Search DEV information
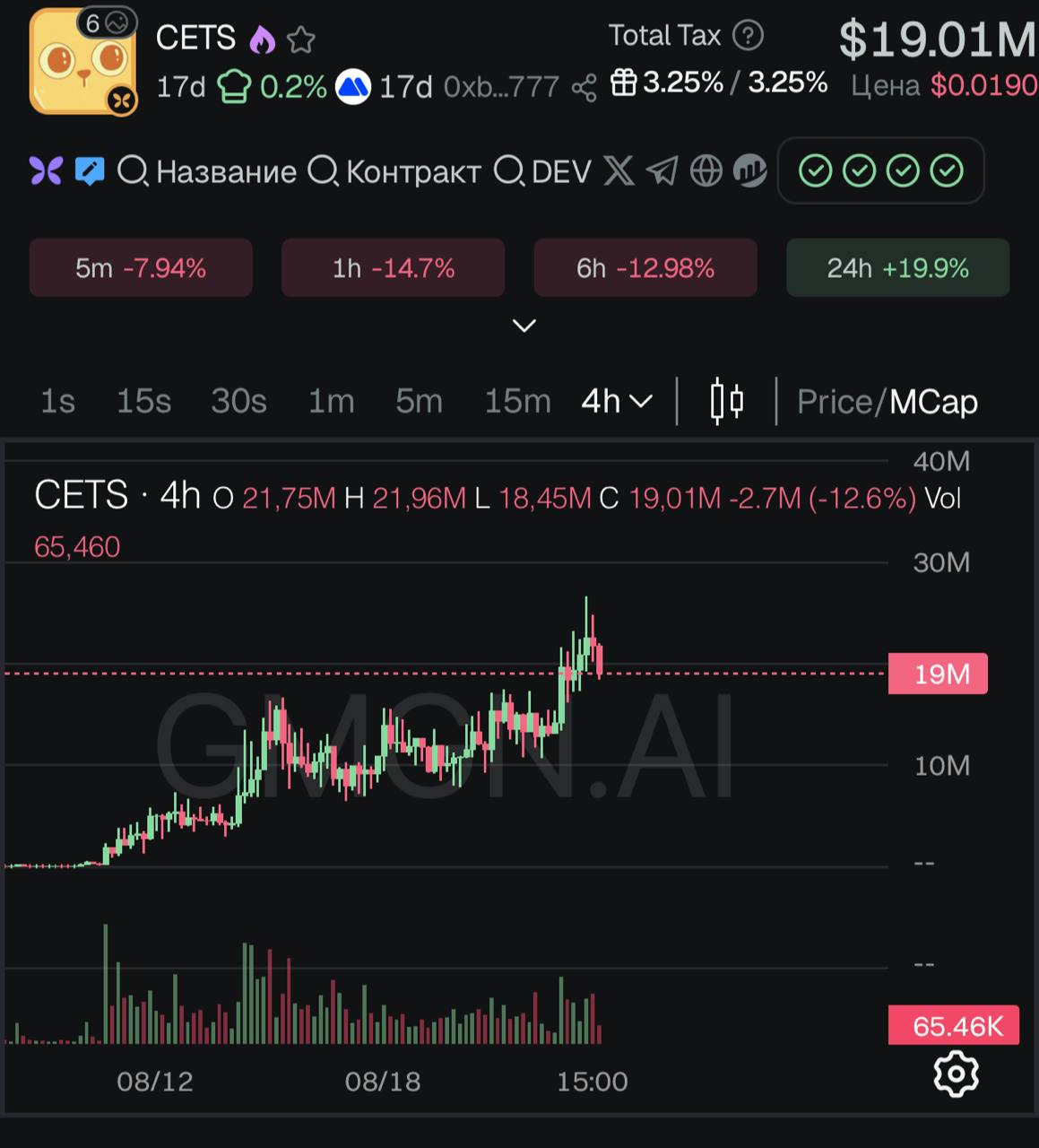 [542, 171]
